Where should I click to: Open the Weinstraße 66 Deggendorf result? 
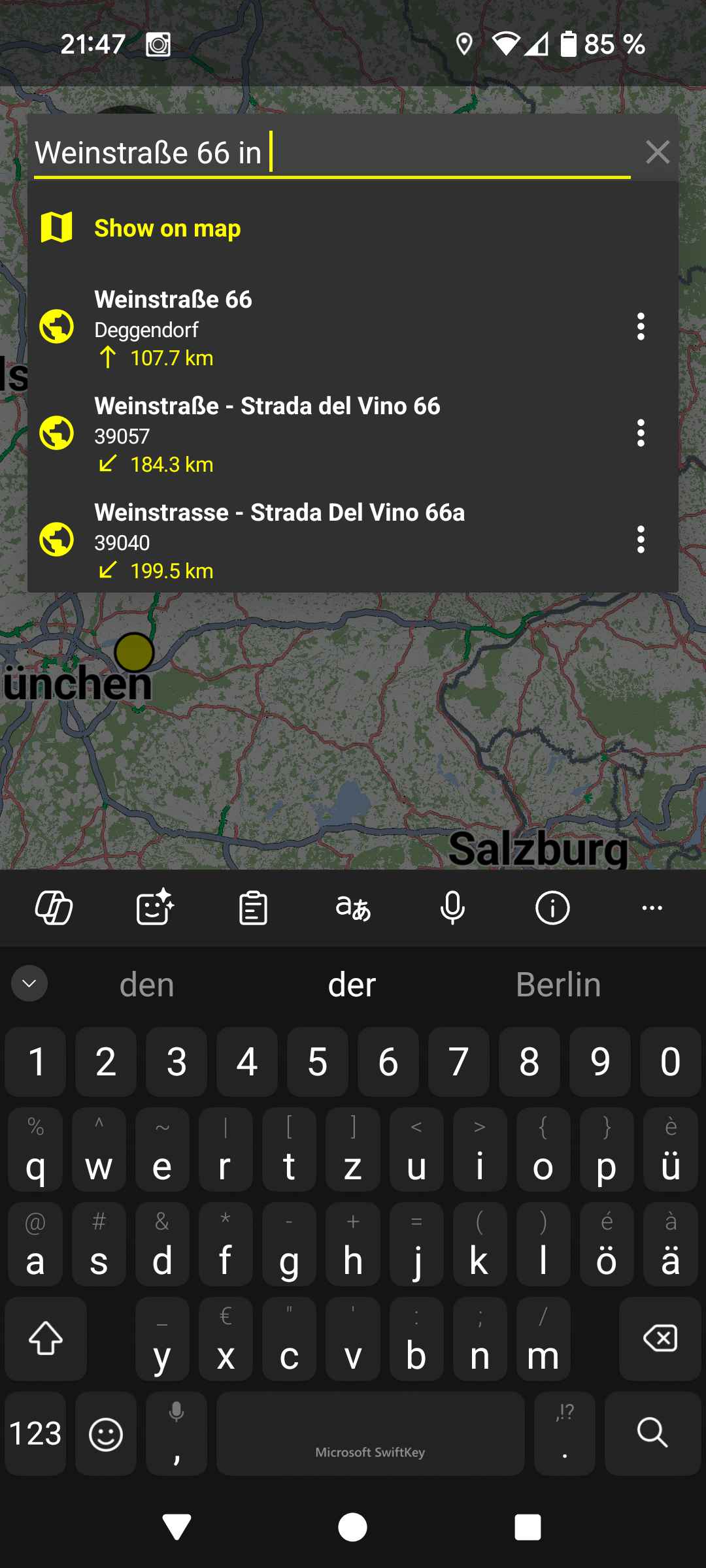[327, 327]
